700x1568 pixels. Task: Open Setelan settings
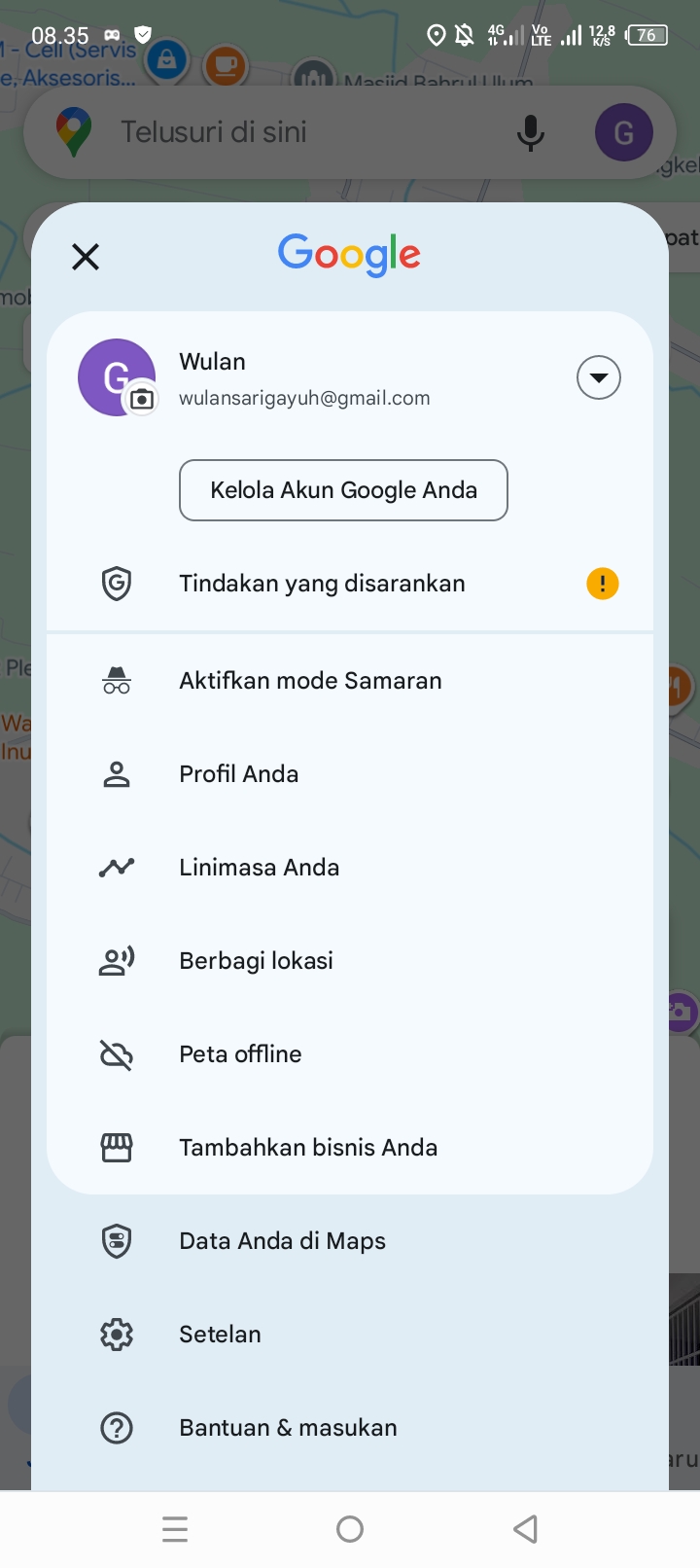pos(220,1335)
